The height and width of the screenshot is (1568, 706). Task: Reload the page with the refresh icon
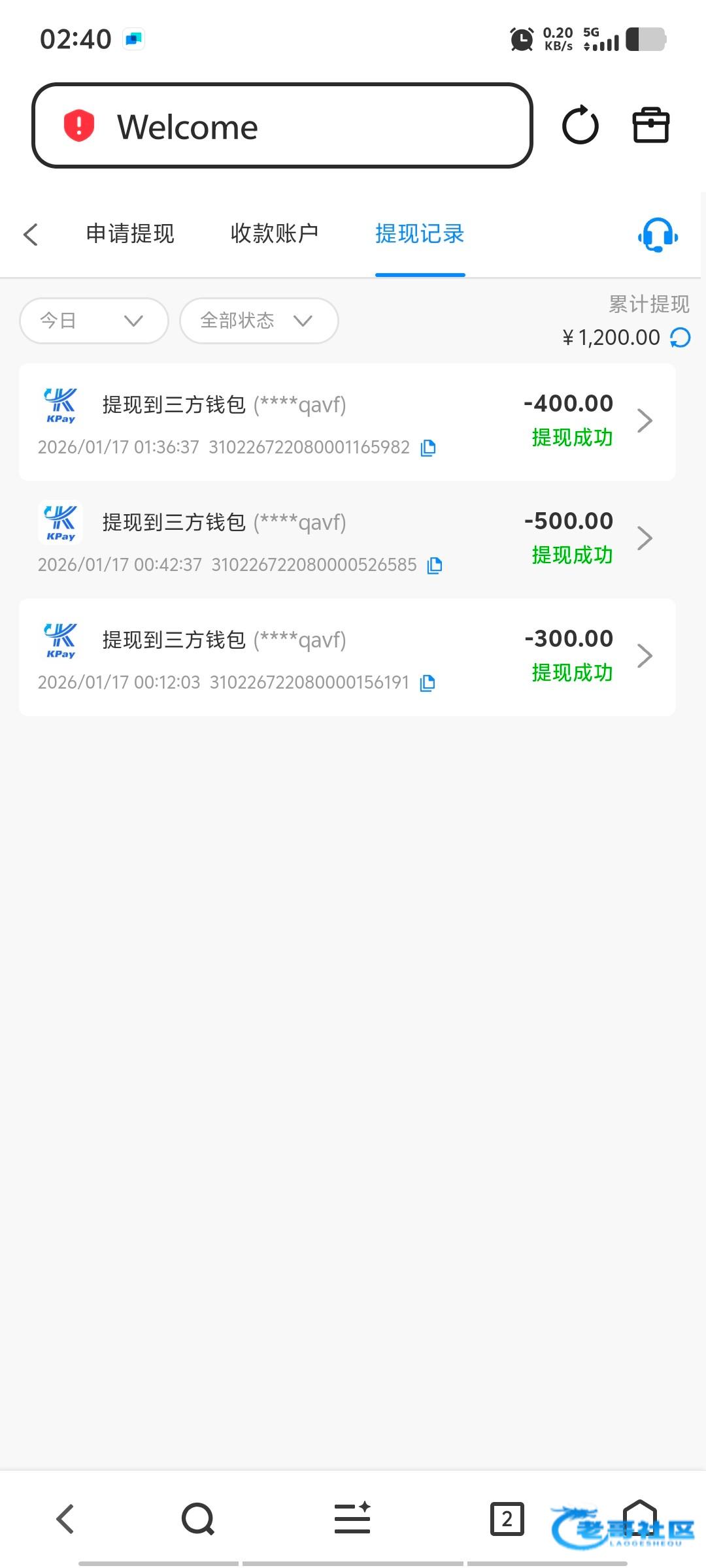[580, 125]
